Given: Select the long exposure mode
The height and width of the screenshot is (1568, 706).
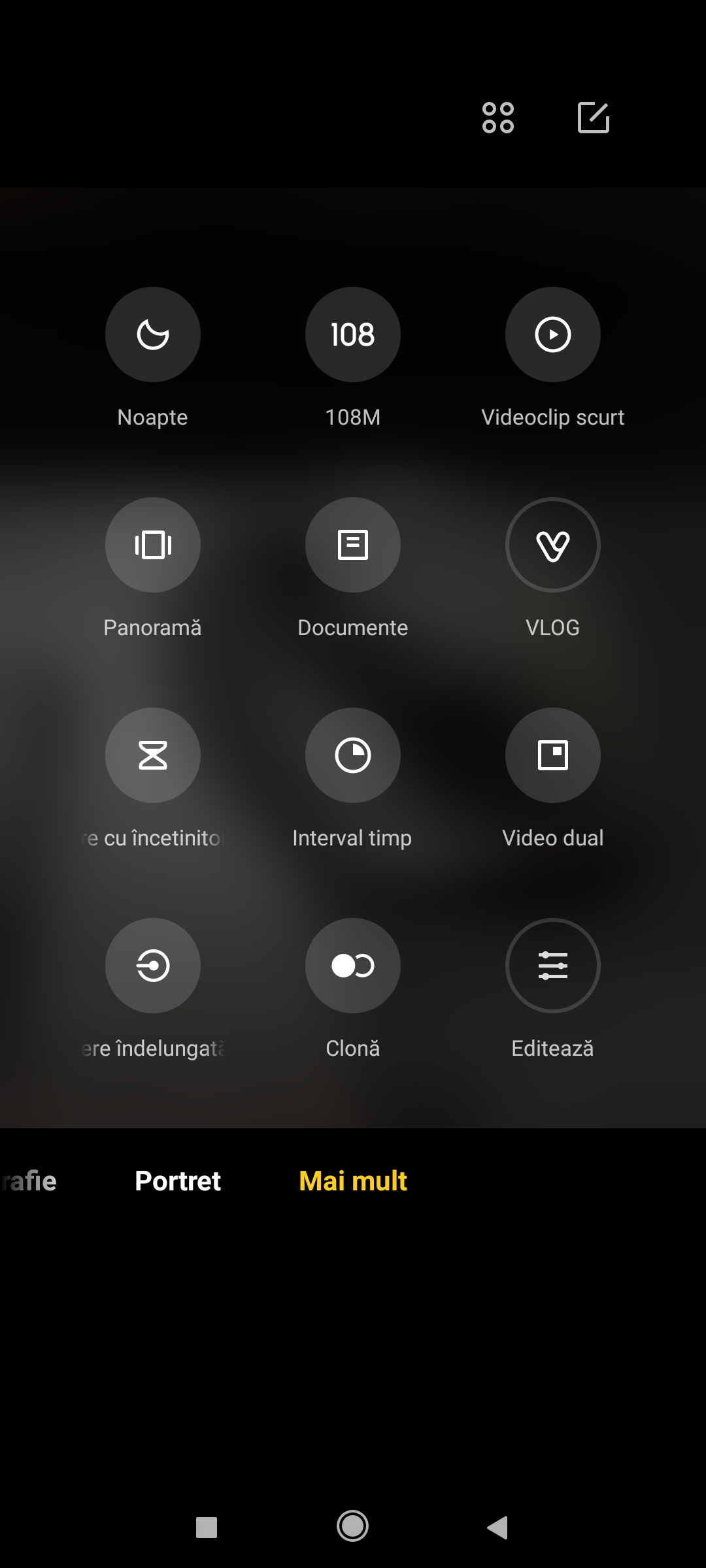Looking at the screenshot, I should [x=153, y=966].
